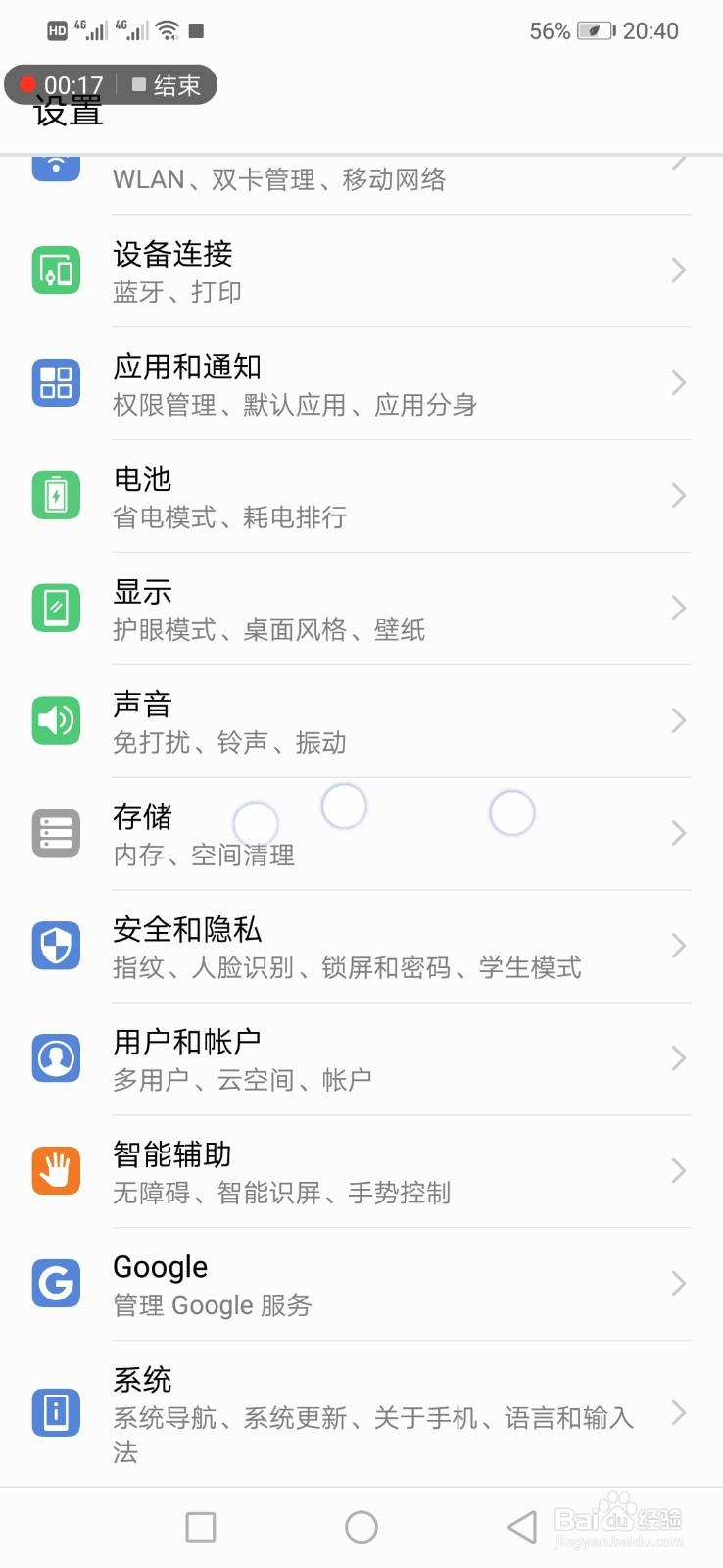Open the 电池 settings entry
Image resolution: width=723 pixels, height=1568 pixels.
pos(362,495)
